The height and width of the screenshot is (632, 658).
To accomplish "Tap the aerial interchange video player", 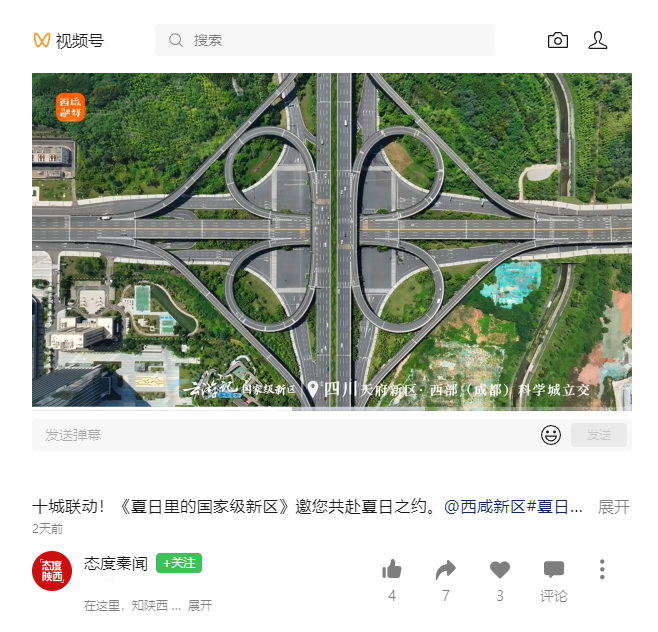I will coord(332,240).
